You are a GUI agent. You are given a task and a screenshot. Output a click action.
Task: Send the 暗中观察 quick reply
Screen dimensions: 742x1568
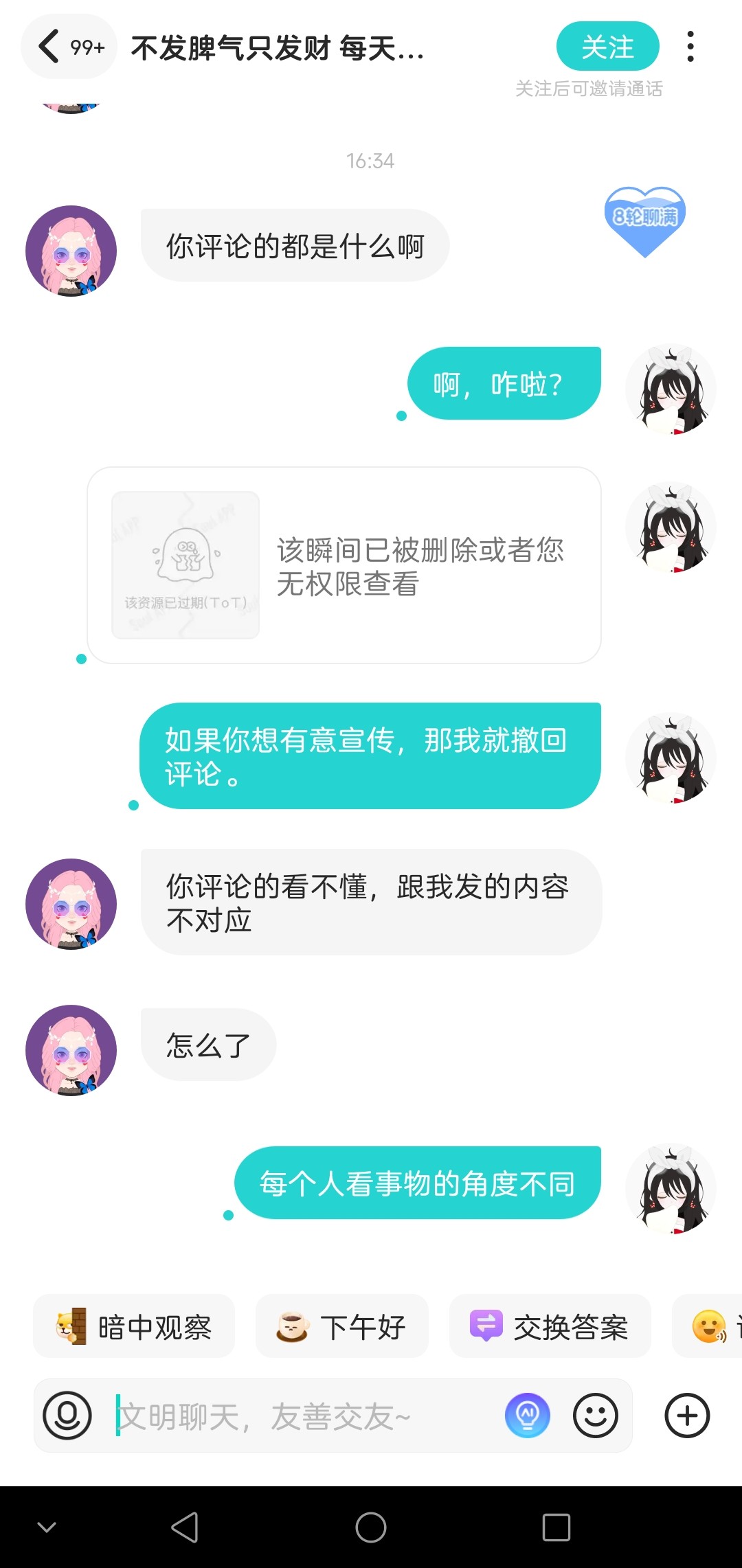click(x=135, y=1326)
